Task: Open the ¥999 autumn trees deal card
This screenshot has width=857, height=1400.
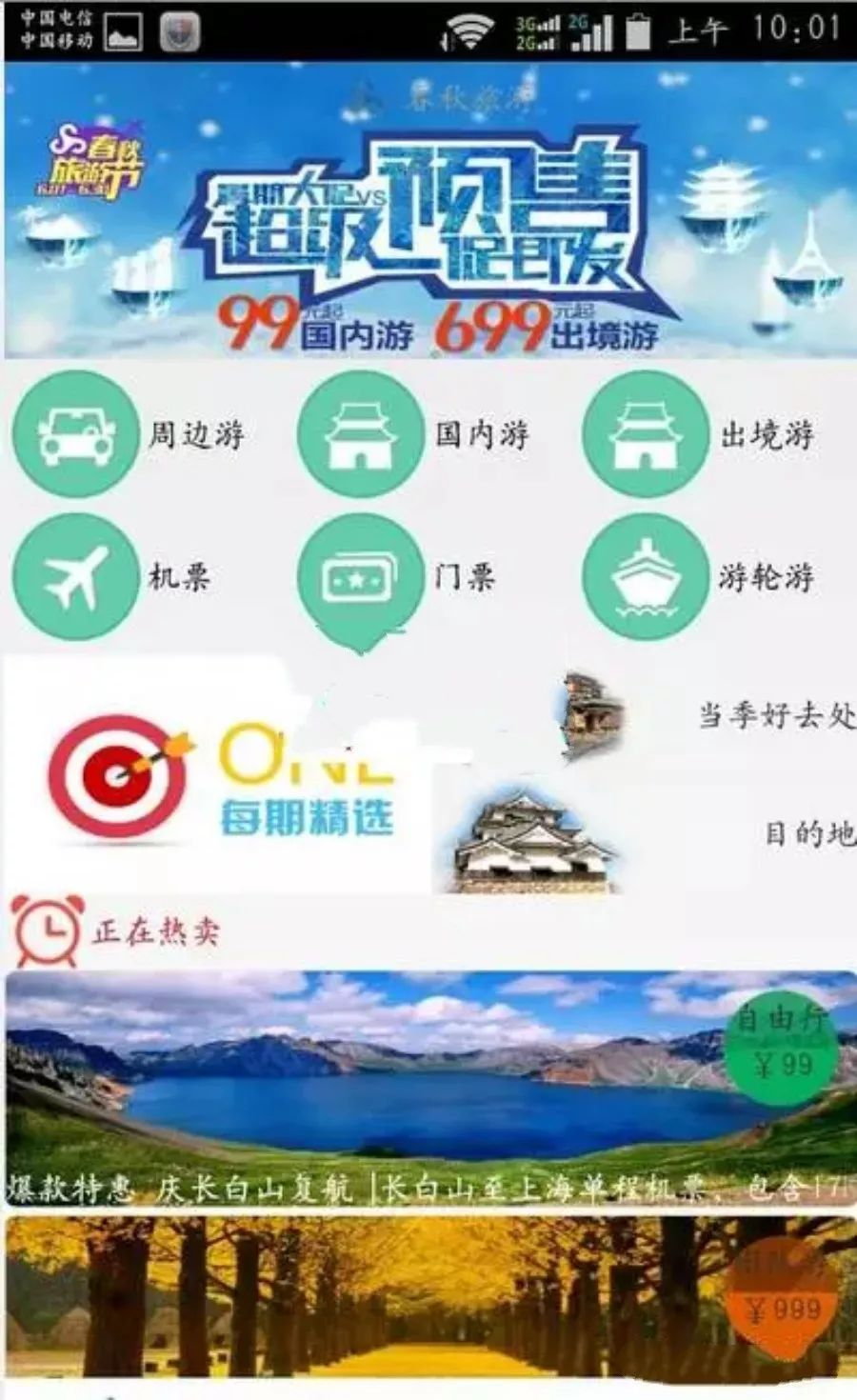Action: point(430,1297)
